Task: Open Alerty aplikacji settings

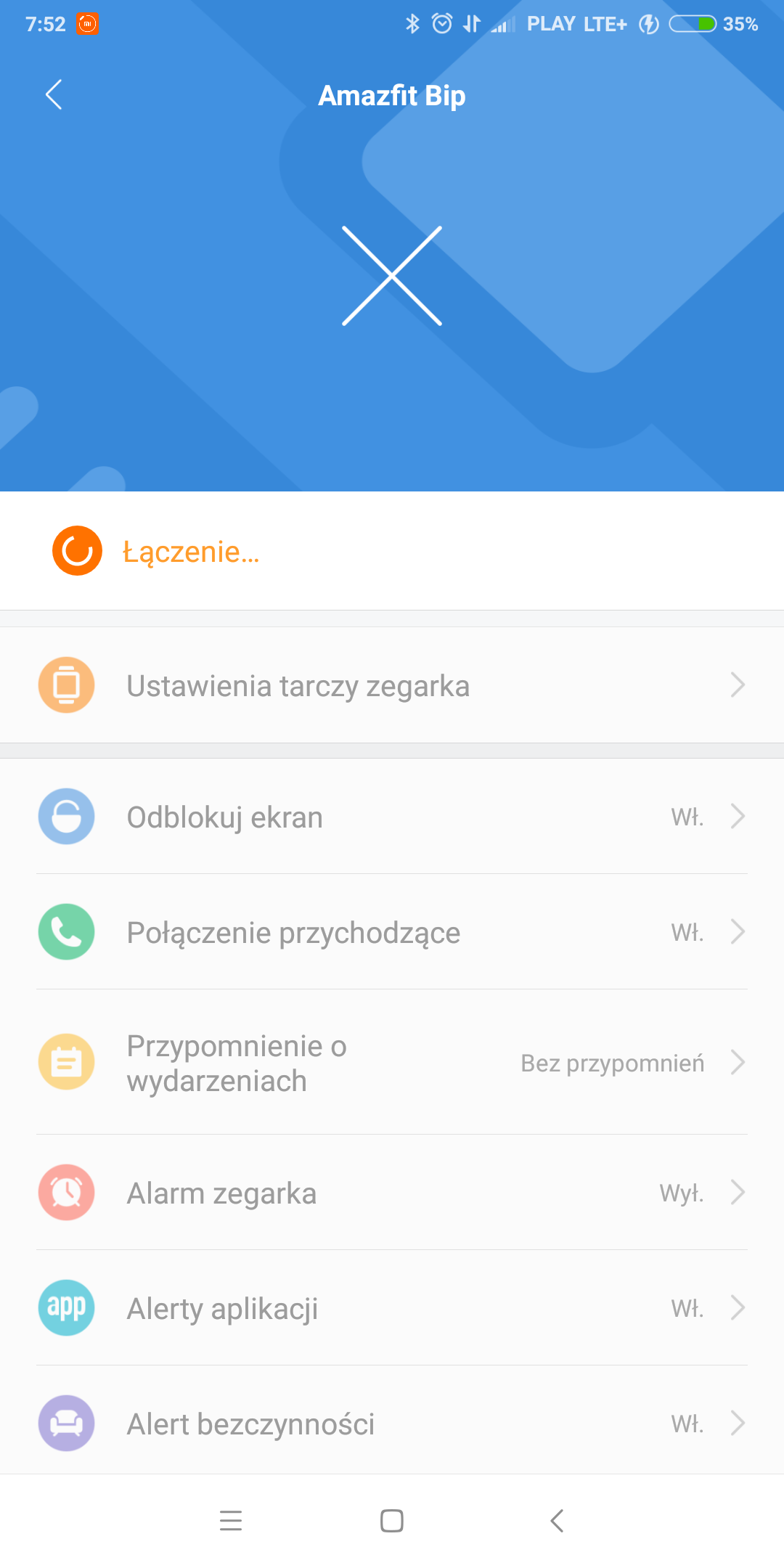Action: click(x=392, y=1308)
